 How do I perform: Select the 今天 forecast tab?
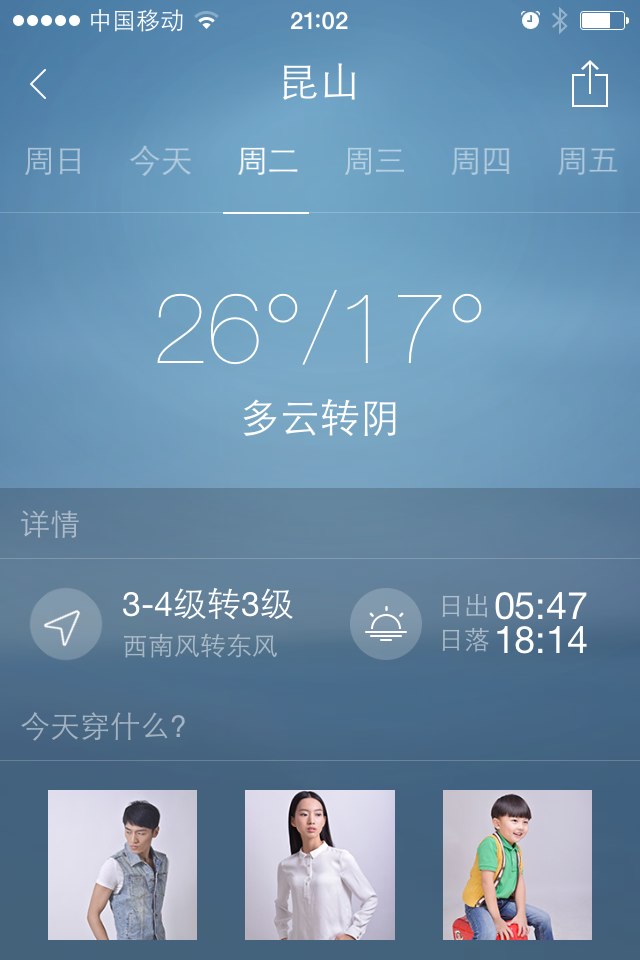click(160, 162)
